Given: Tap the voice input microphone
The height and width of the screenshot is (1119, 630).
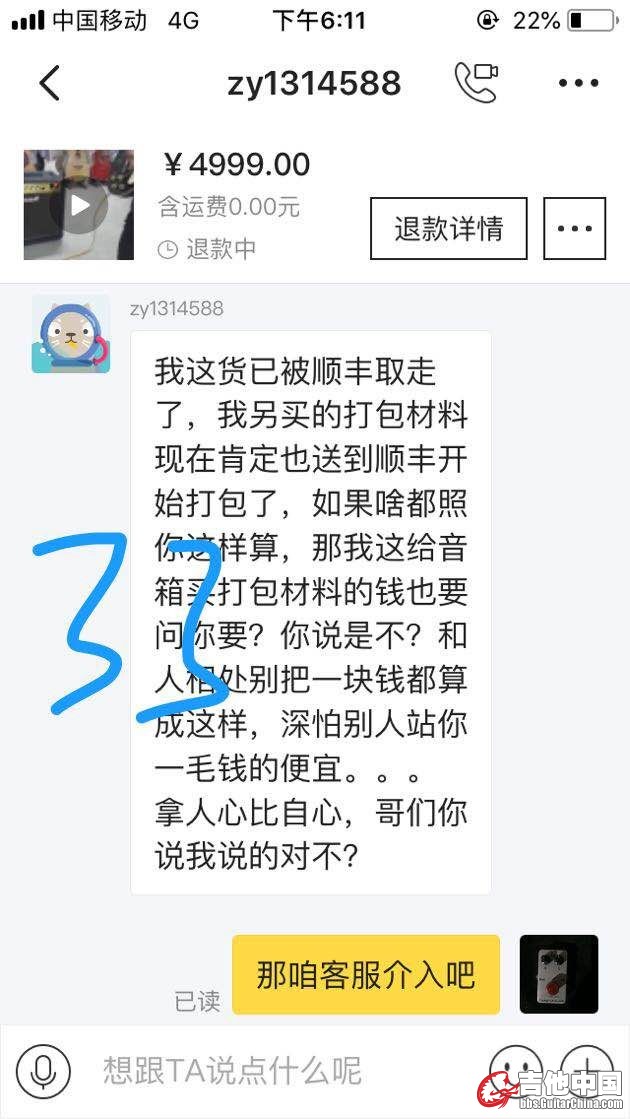Looking at the screenshot, I should point(43,1071).
